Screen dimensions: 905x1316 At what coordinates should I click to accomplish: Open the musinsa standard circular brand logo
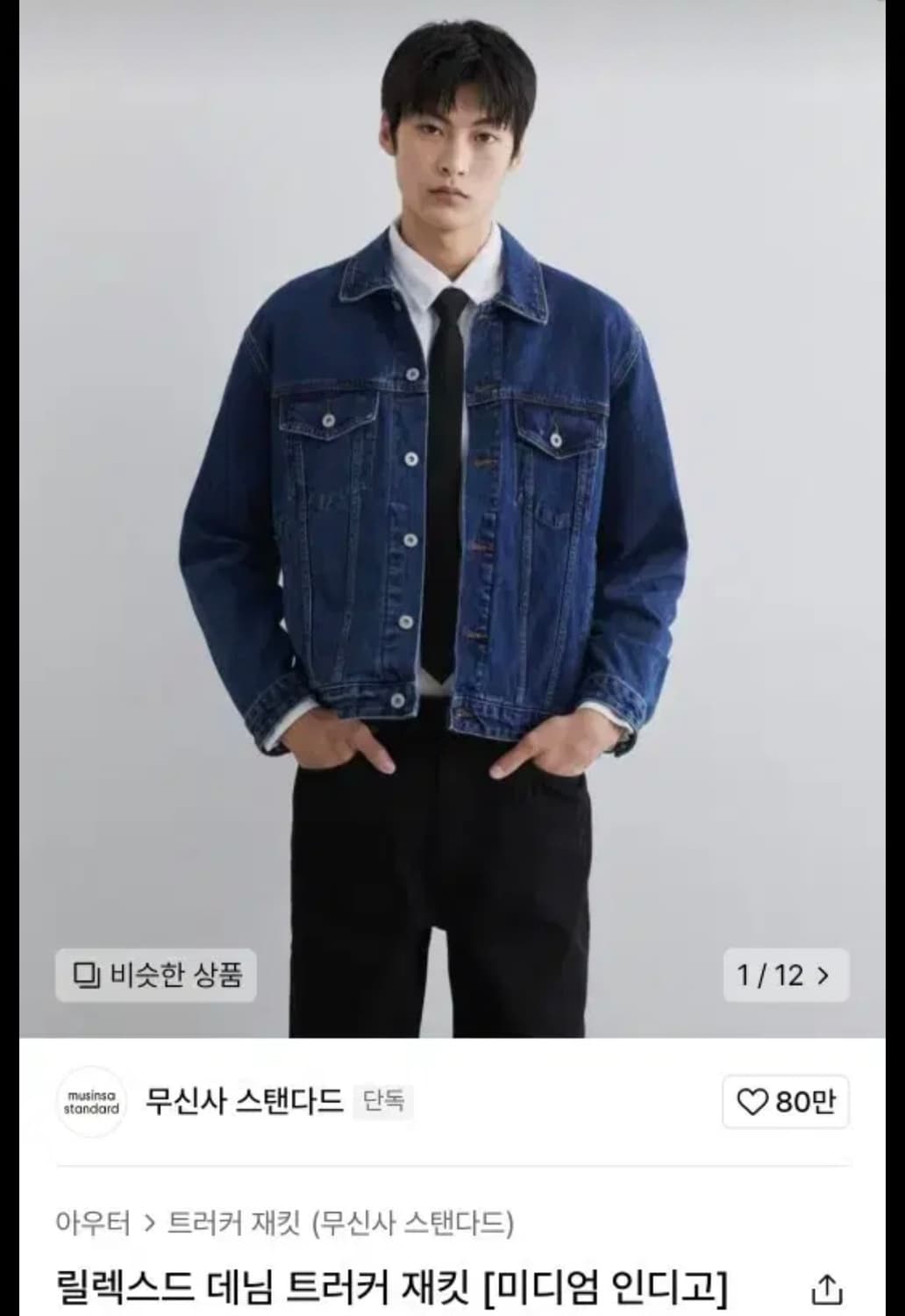coord(92,1101)
